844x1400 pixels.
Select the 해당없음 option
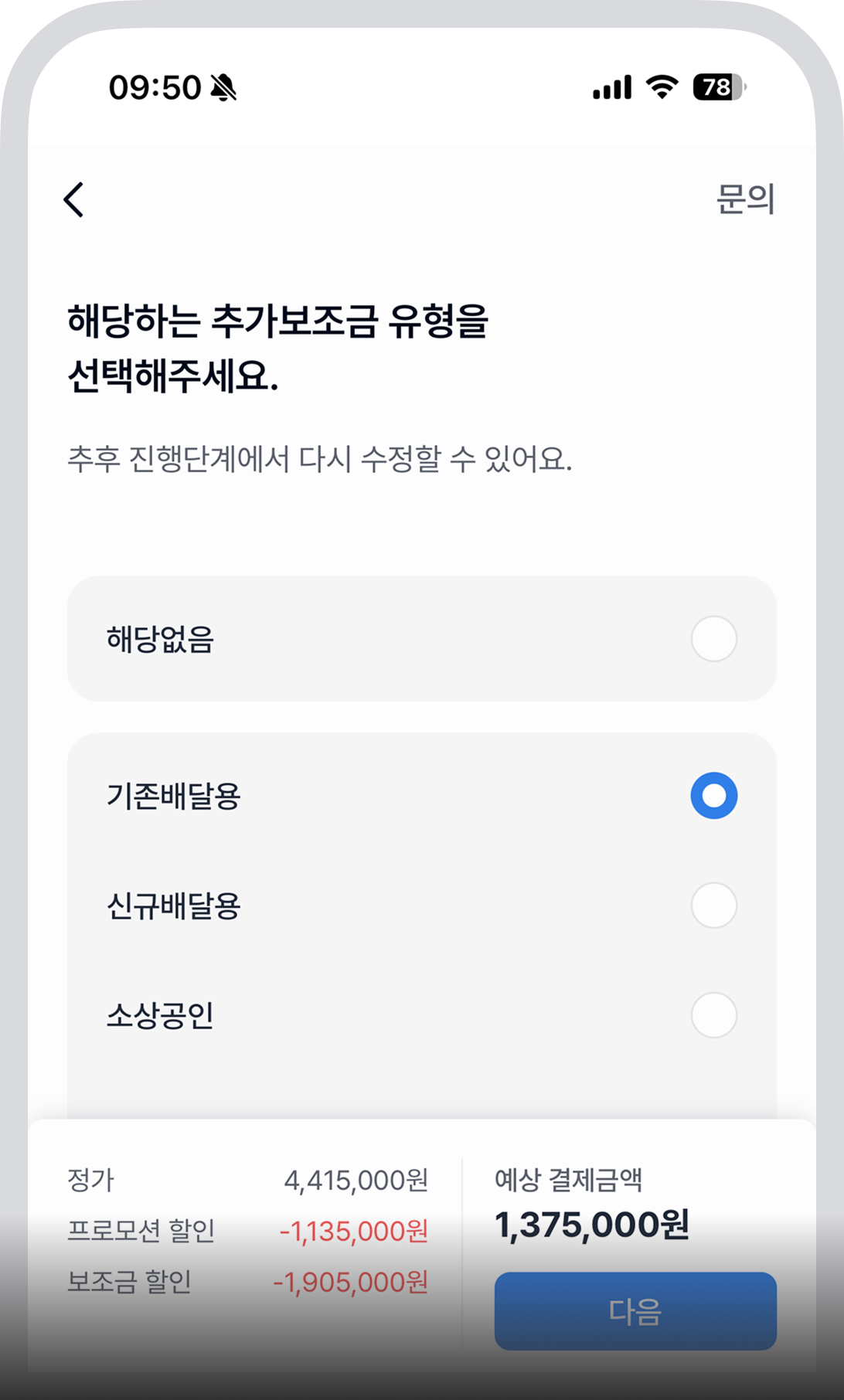[422, 639]
